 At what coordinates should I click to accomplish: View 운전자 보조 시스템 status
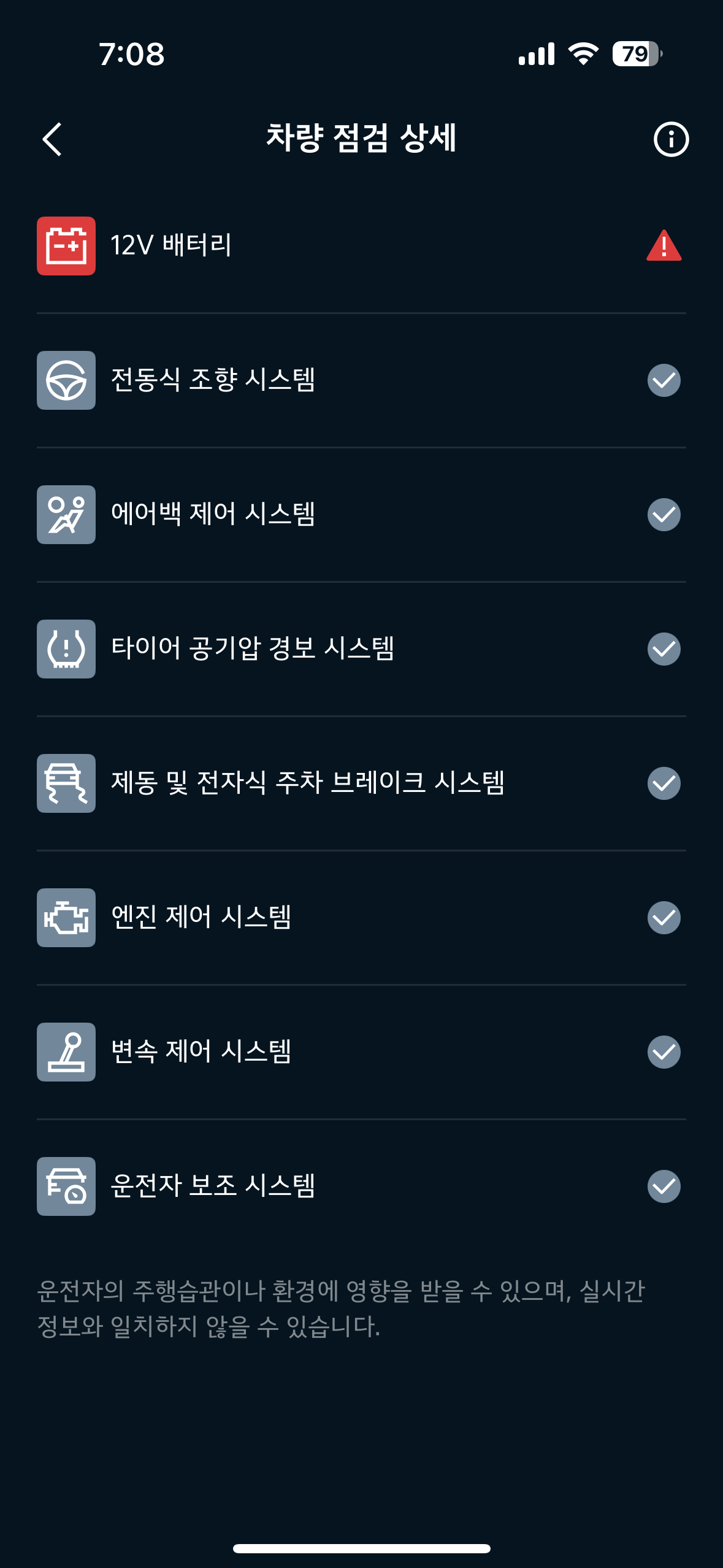(x=361, y=1186)
